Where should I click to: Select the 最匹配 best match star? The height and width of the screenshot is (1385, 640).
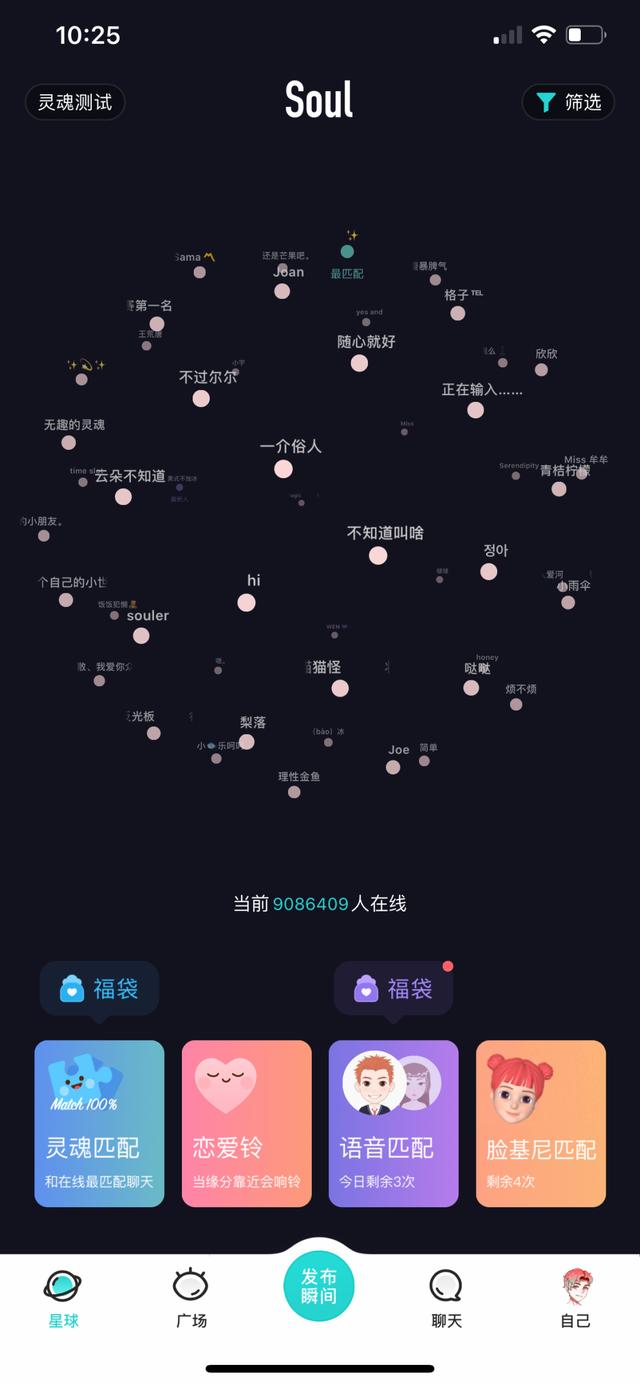pyautogui.click(x=347, y=252)
